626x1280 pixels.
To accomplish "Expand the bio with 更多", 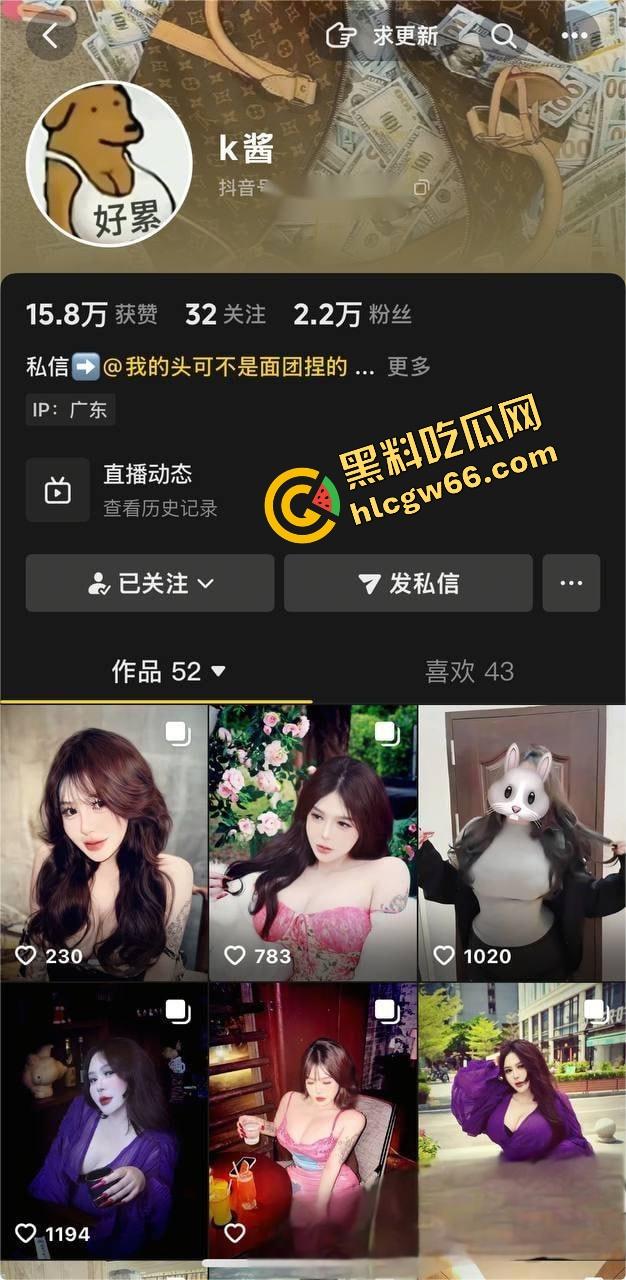I will (x=409, y=367).
